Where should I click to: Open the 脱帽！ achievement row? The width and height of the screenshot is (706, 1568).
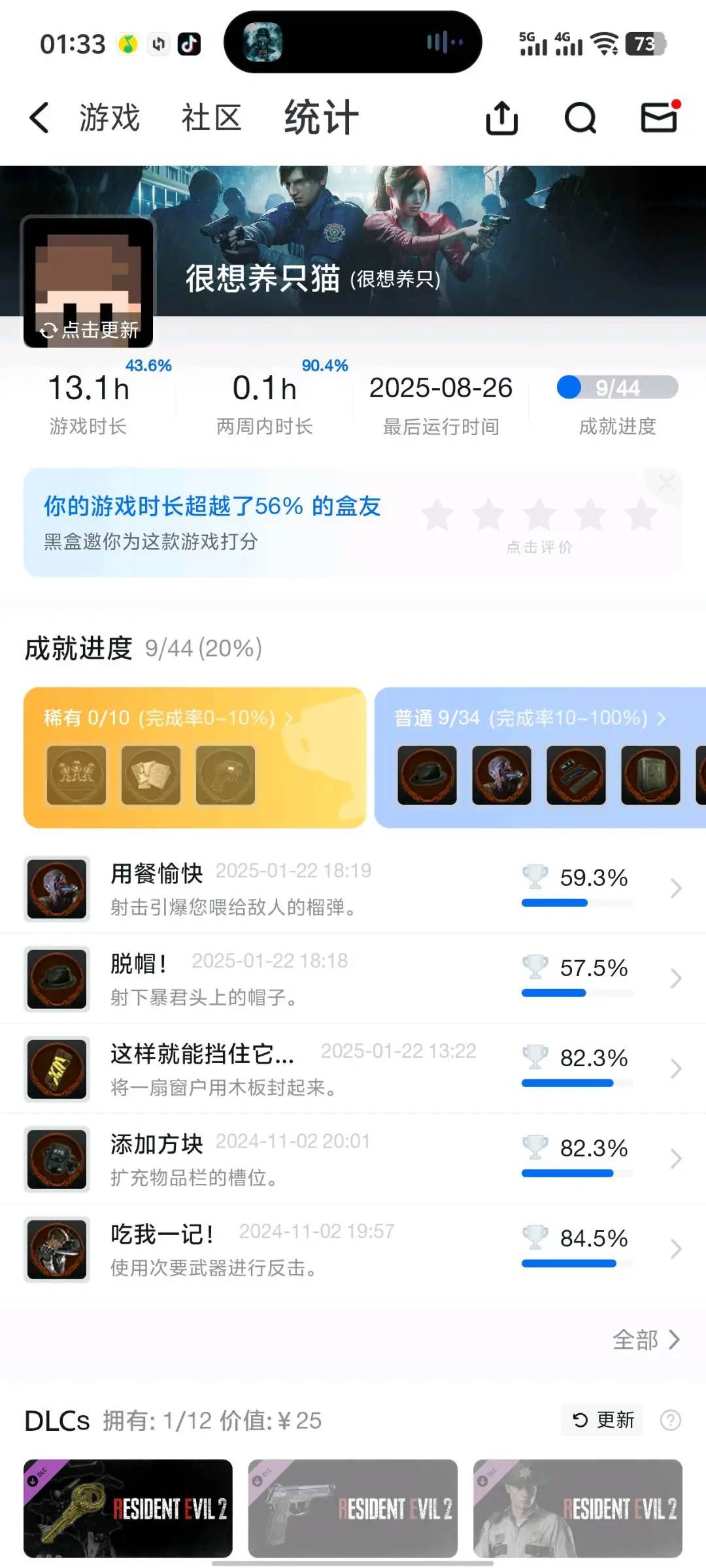(353, 978)
